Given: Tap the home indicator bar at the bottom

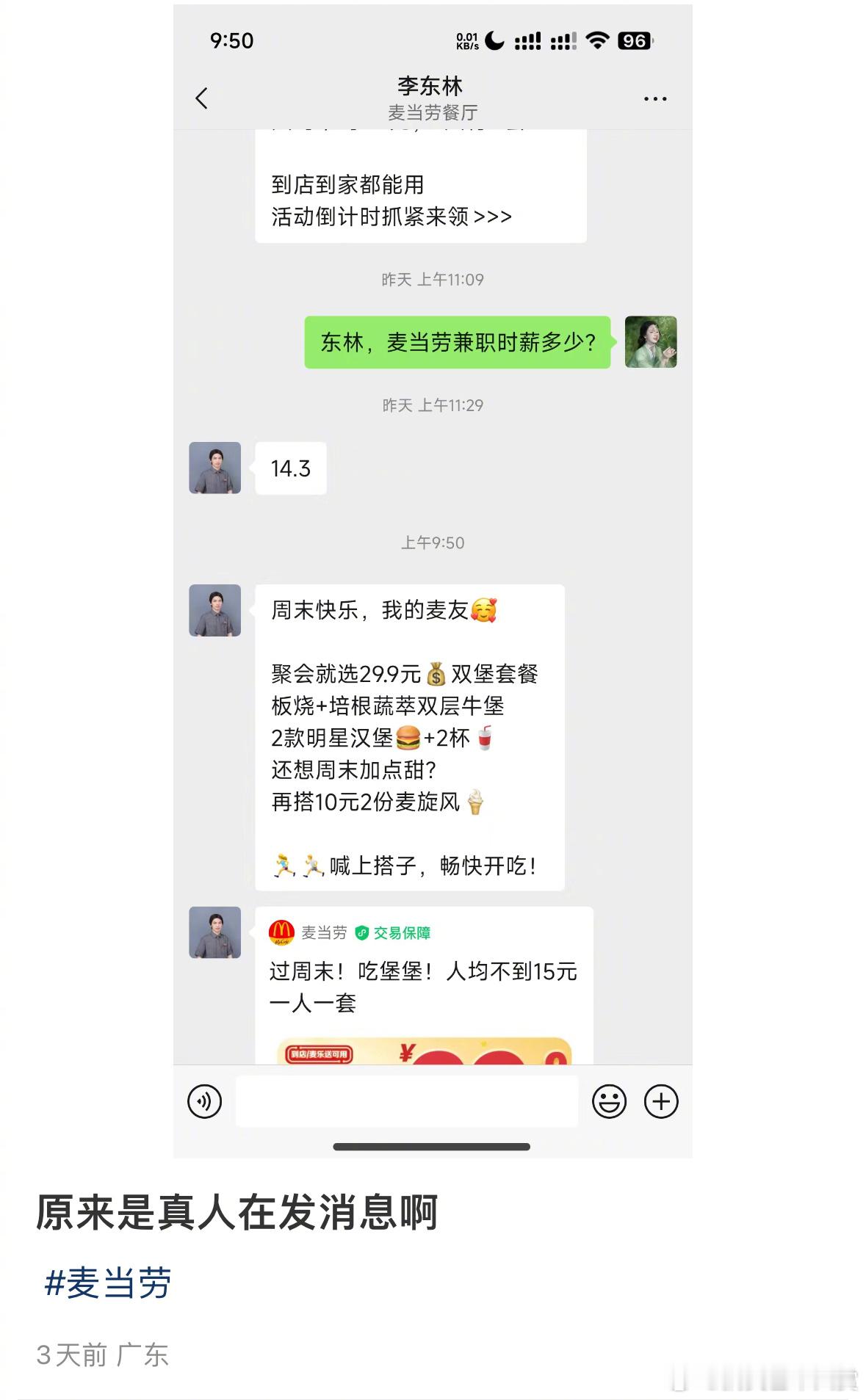Looking at the screenshot, I should (433, 1145).
